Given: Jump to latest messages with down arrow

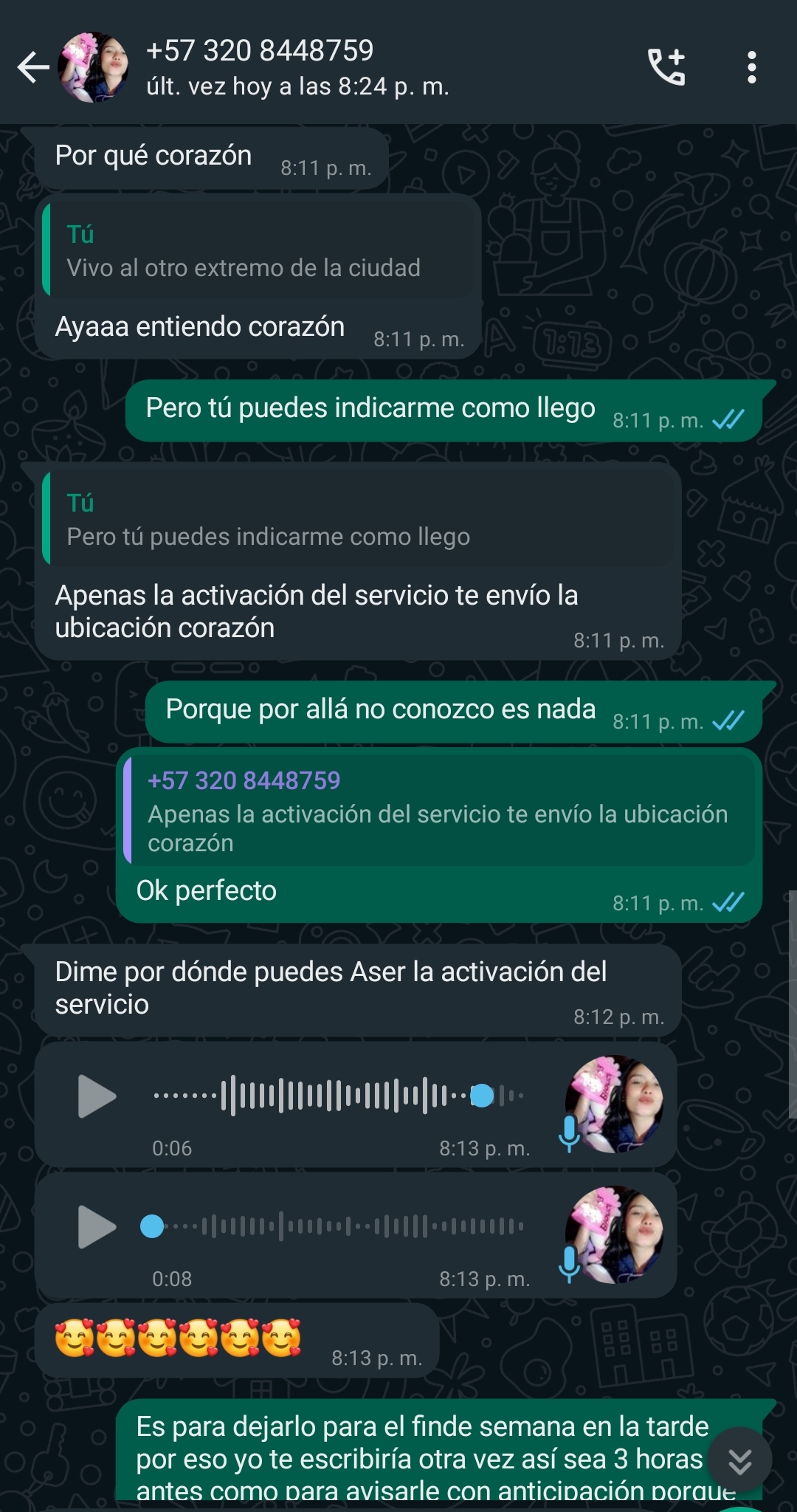Looking at the screenshot, I should [x=739, y=1460].
